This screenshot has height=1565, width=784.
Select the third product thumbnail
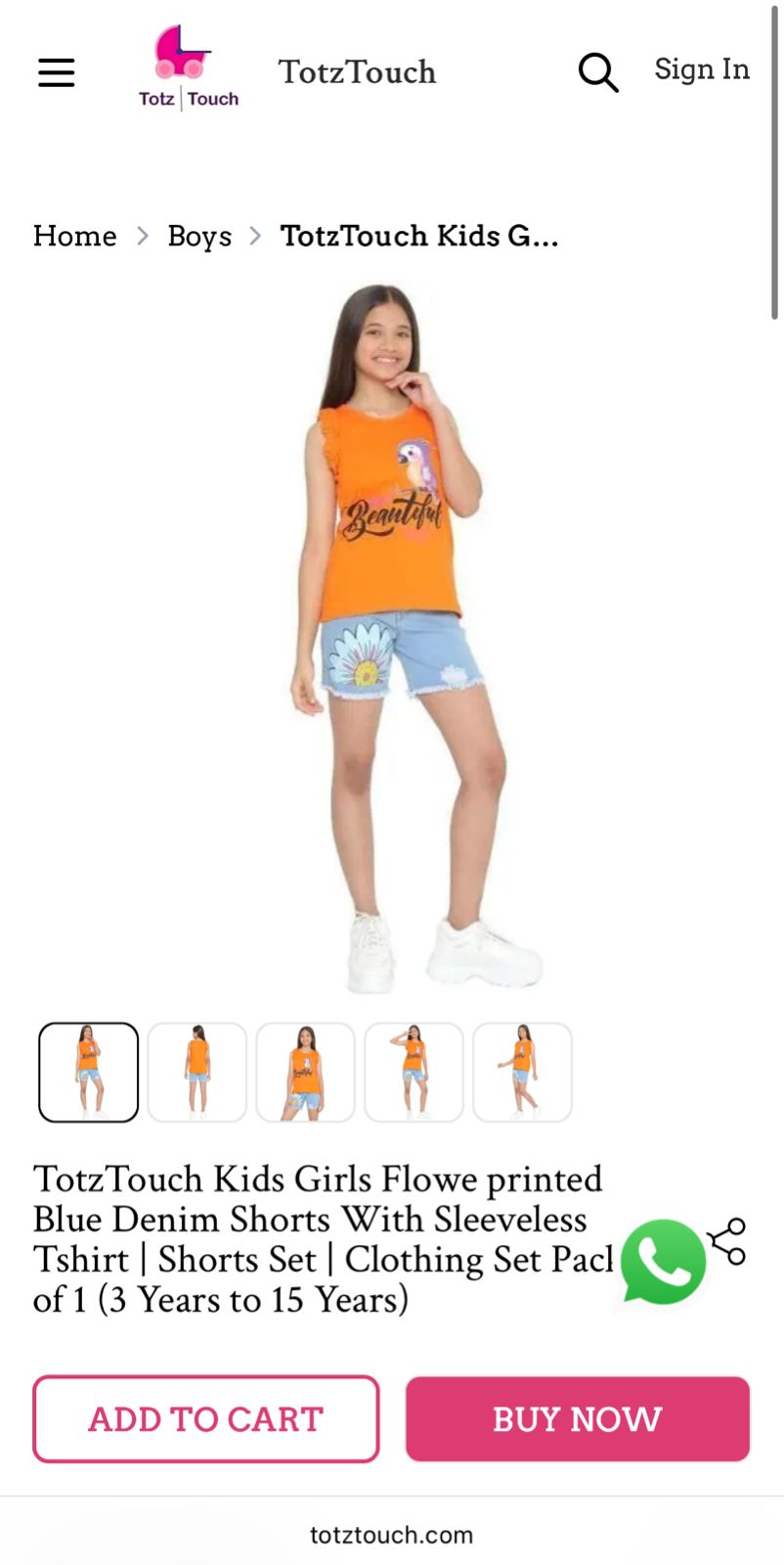coord(305,1072)
